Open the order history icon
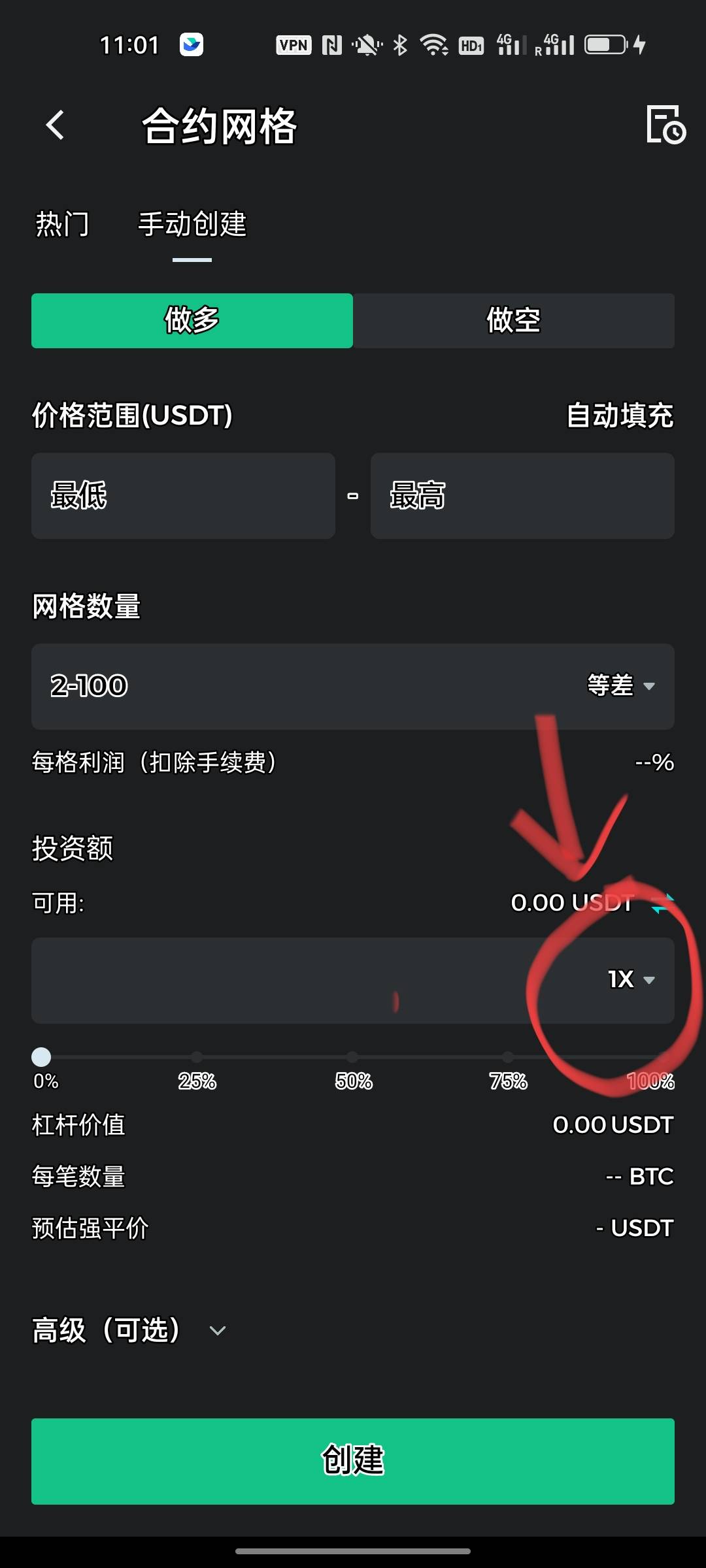The image size is (706, 1568). tap(665, 124)
